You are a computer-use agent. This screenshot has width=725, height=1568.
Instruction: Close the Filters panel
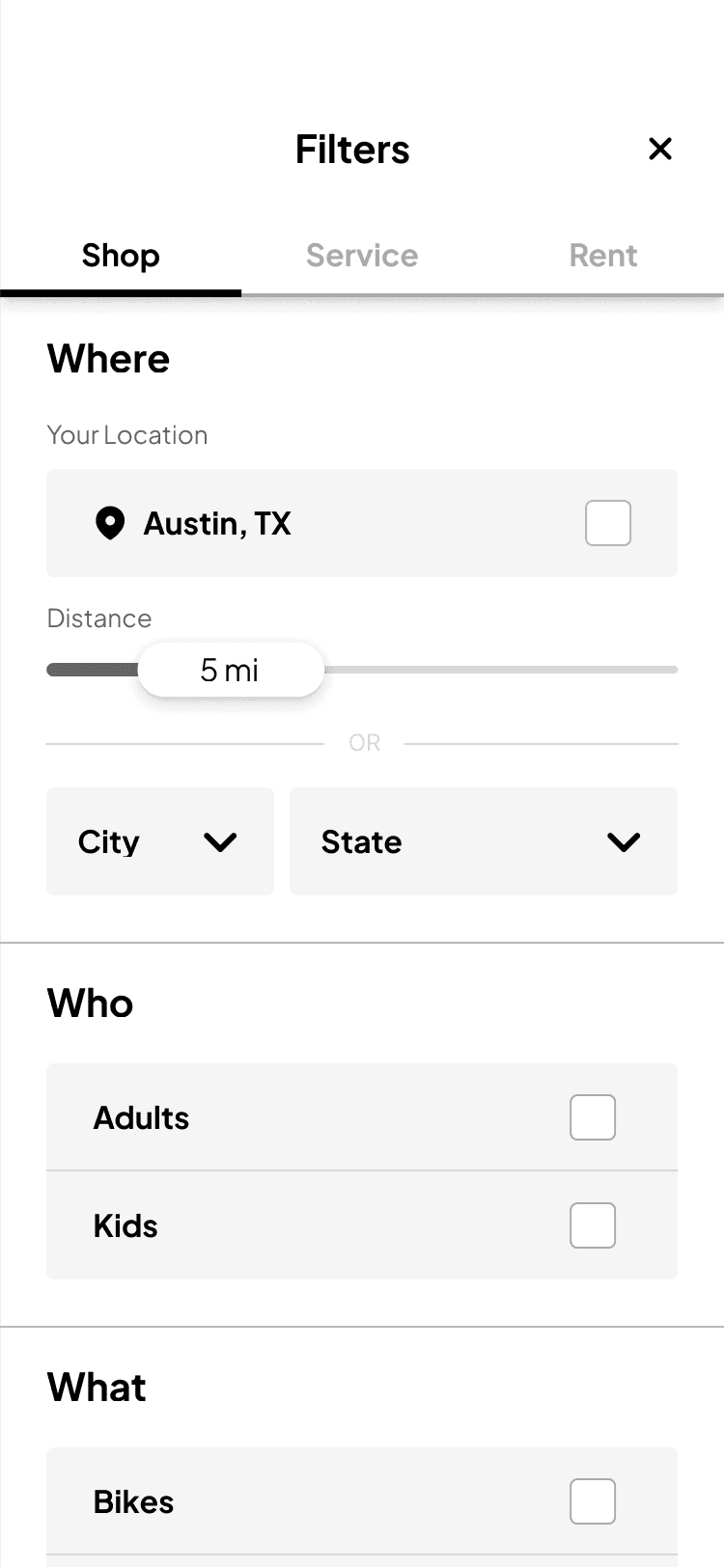660,149
